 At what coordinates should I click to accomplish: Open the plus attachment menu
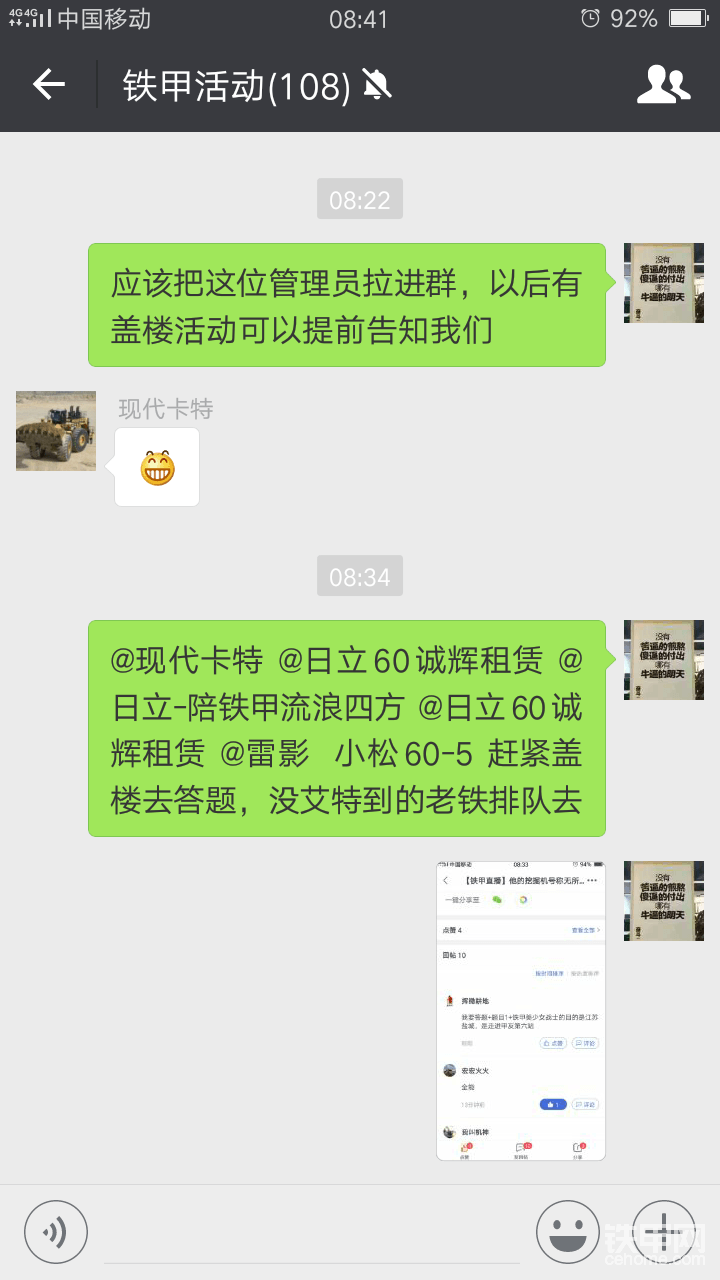663,1231
